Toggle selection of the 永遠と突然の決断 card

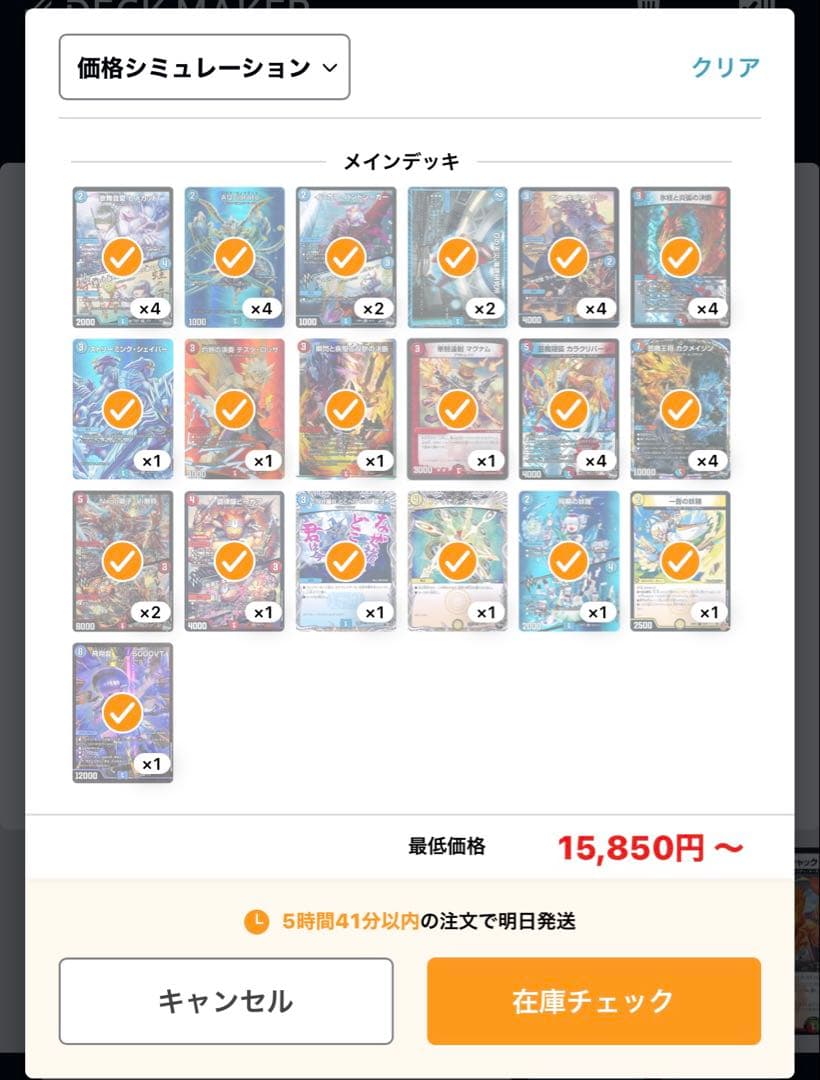(679, 257)
